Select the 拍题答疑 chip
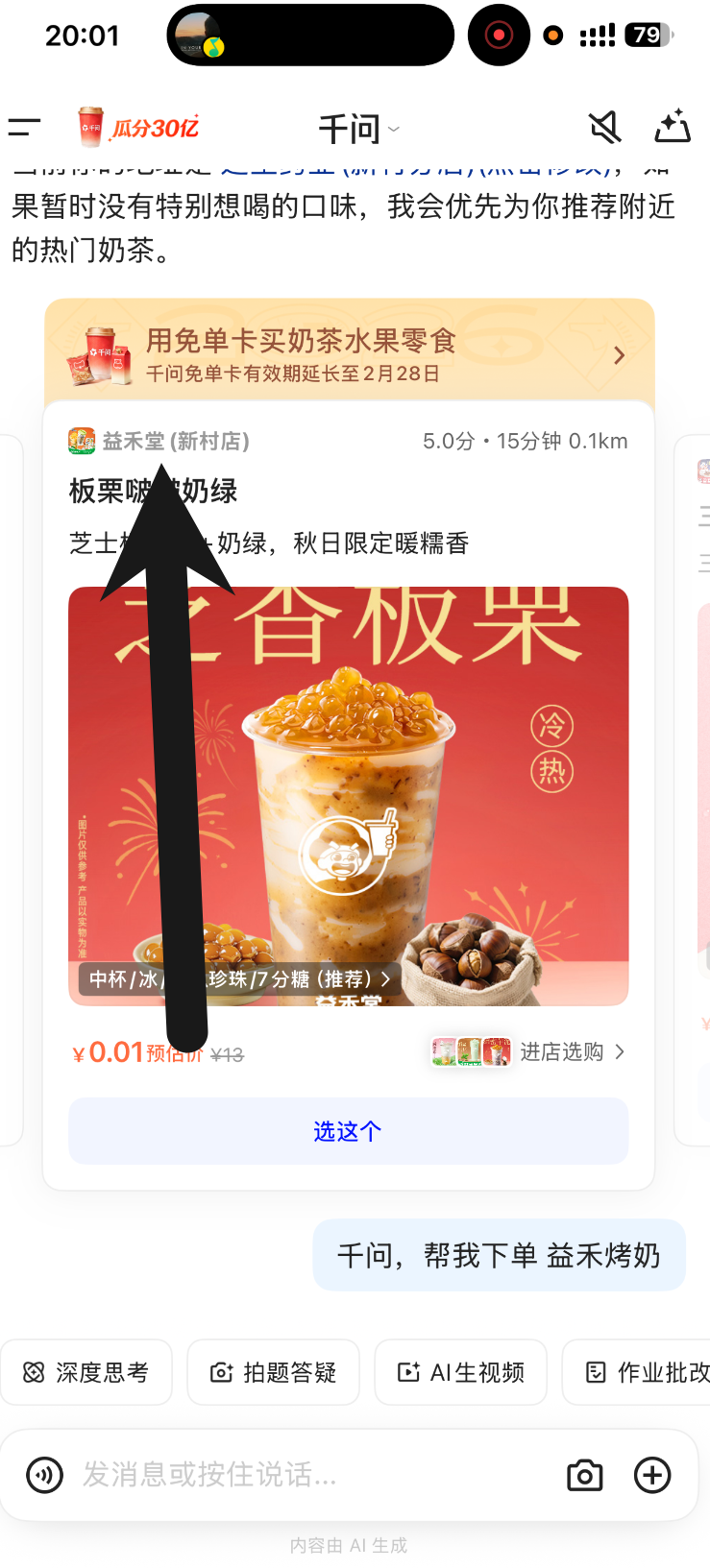The width and height of the screenshot is (710, 1568). pos(274,1372)
